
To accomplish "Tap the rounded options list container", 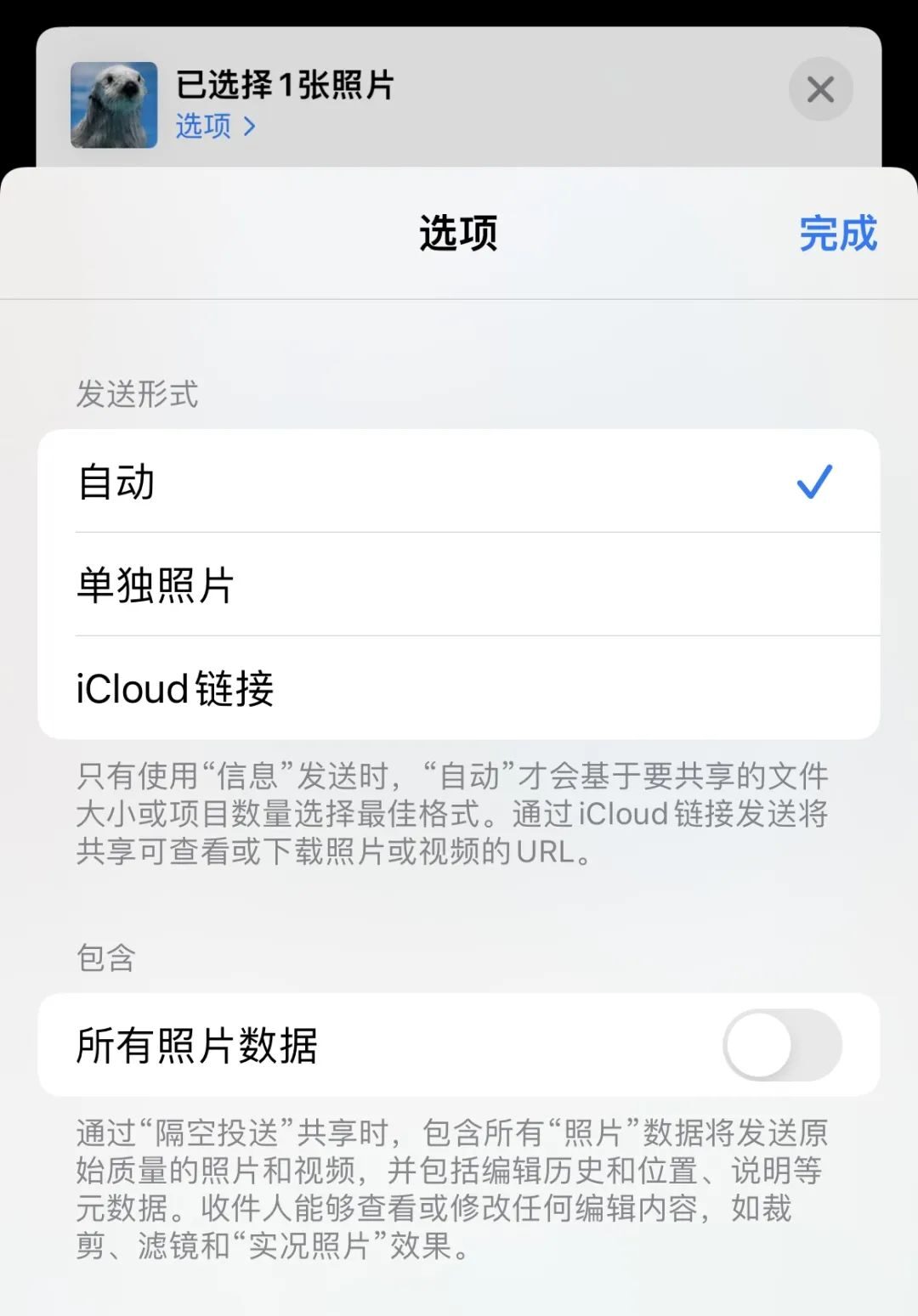I will pyautogui.click(x=459, y=585).
